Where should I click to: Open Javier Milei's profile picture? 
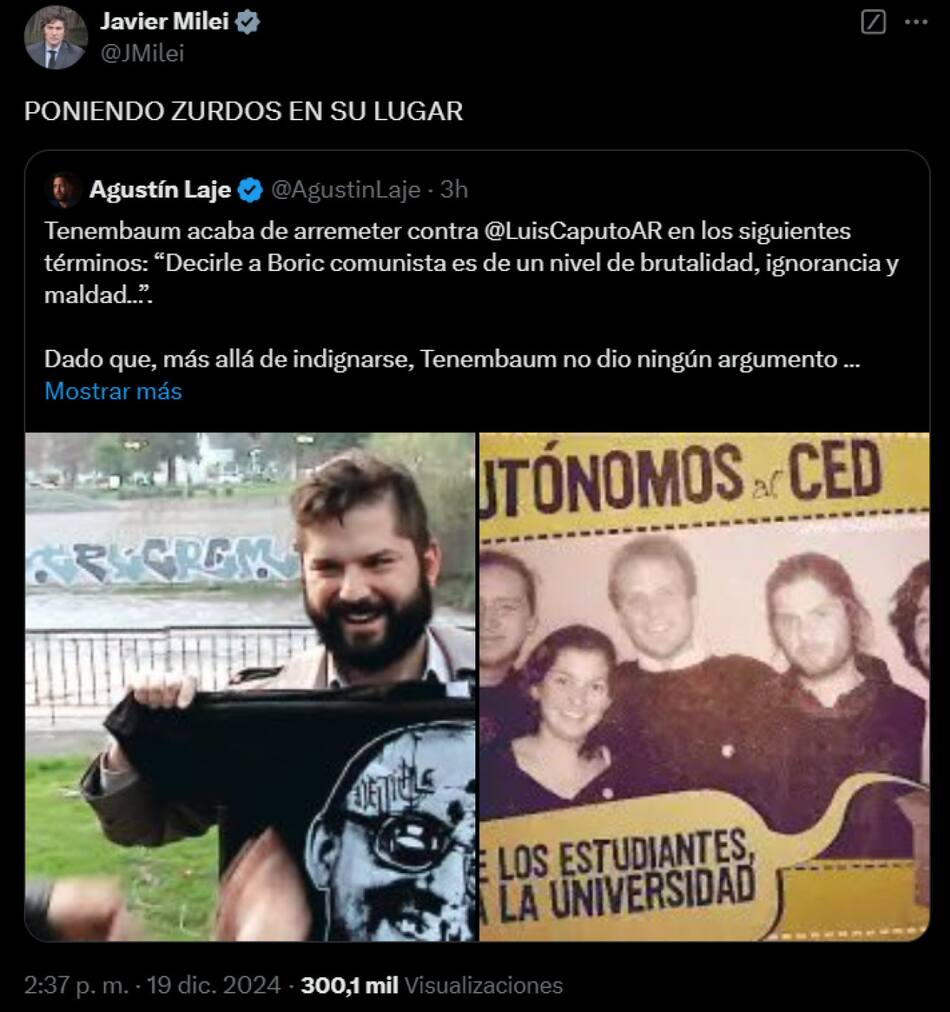[x=55, y=38]
